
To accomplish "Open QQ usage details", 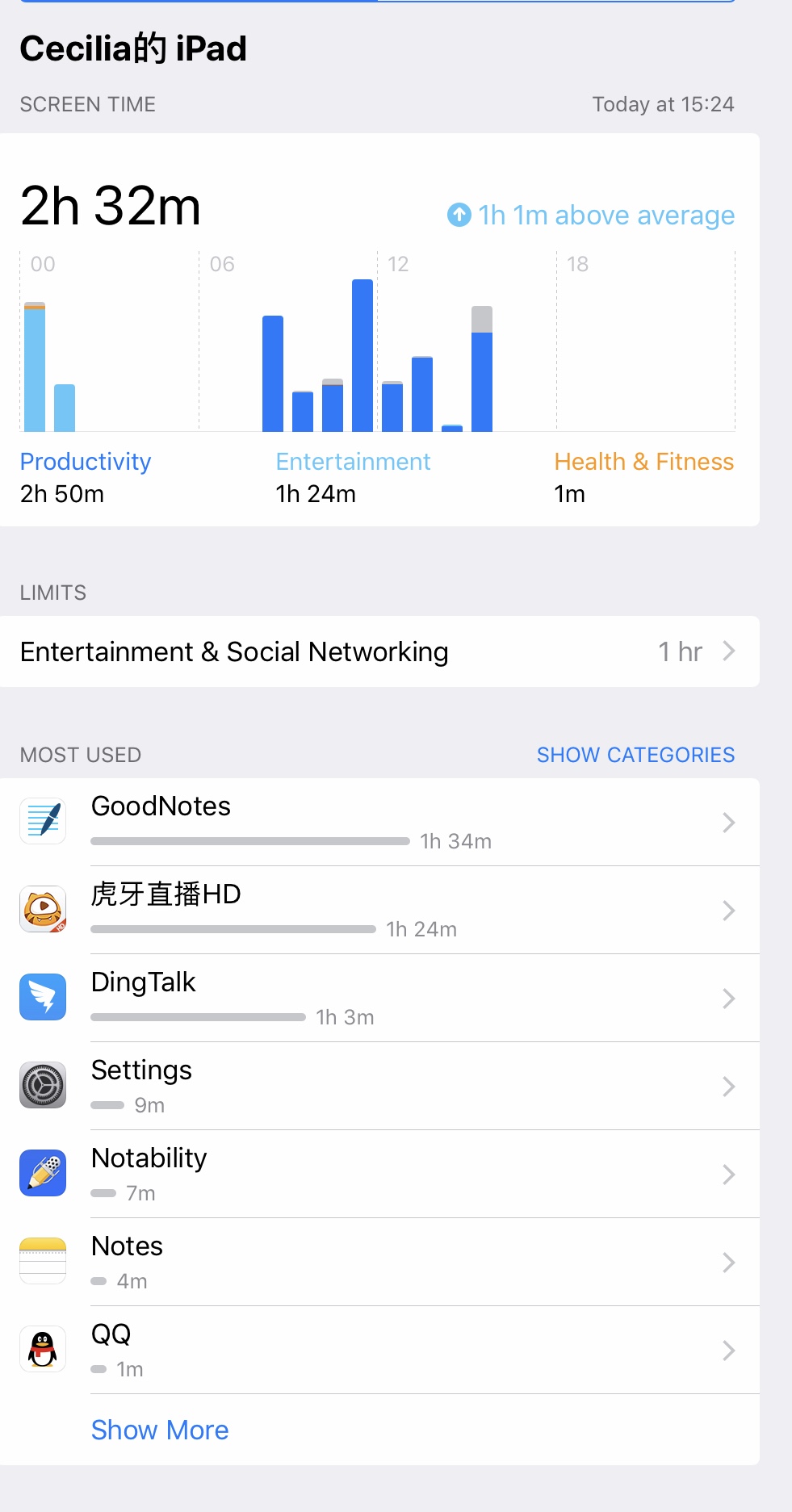I will tap(378, 1350).
